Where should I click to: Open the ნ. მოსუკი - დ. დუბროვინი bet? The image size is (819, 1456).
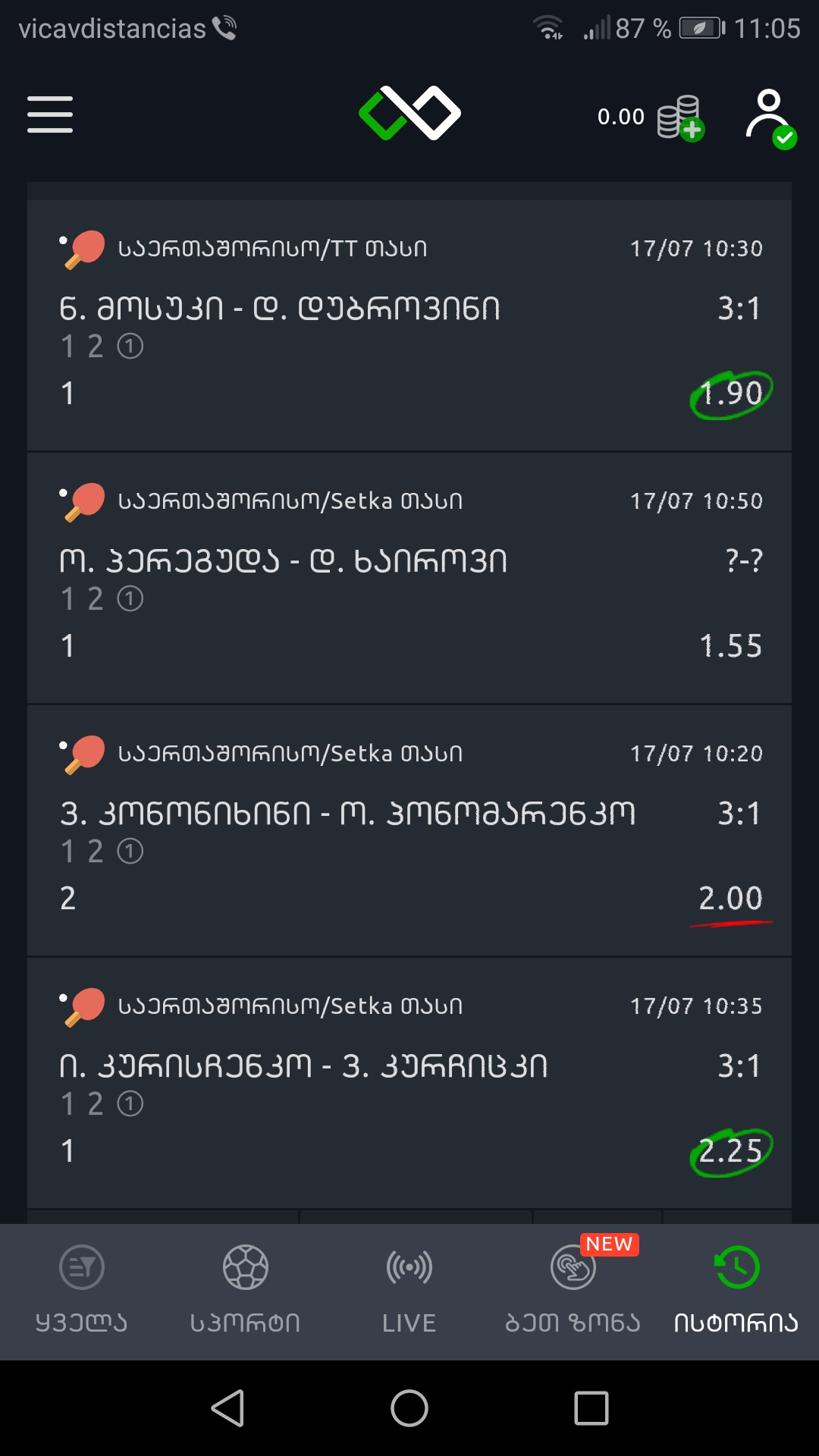409,325
